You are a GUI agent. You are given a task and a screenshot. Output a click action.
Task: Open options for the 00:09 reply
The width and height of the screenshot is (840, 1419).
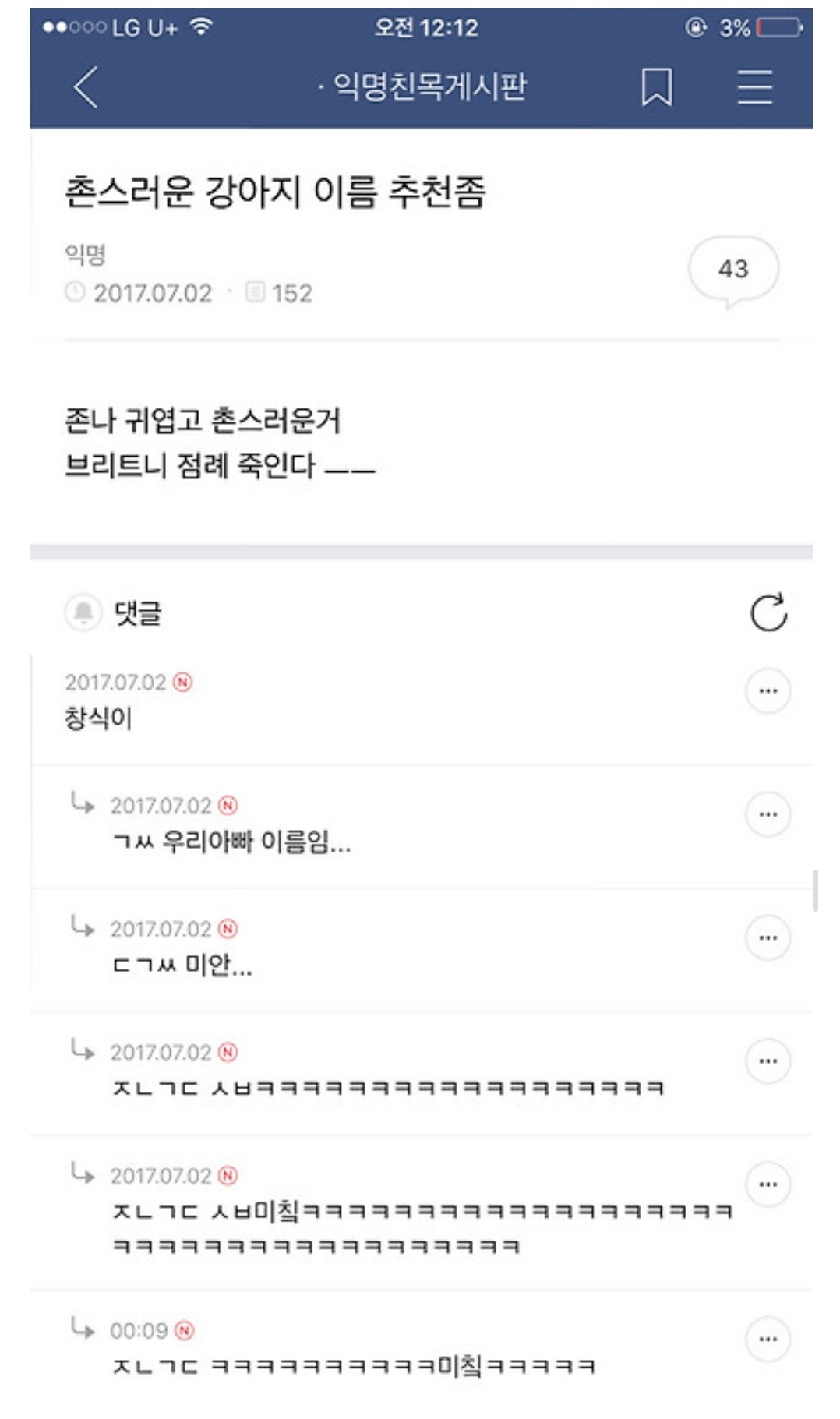pos(768,1339)
